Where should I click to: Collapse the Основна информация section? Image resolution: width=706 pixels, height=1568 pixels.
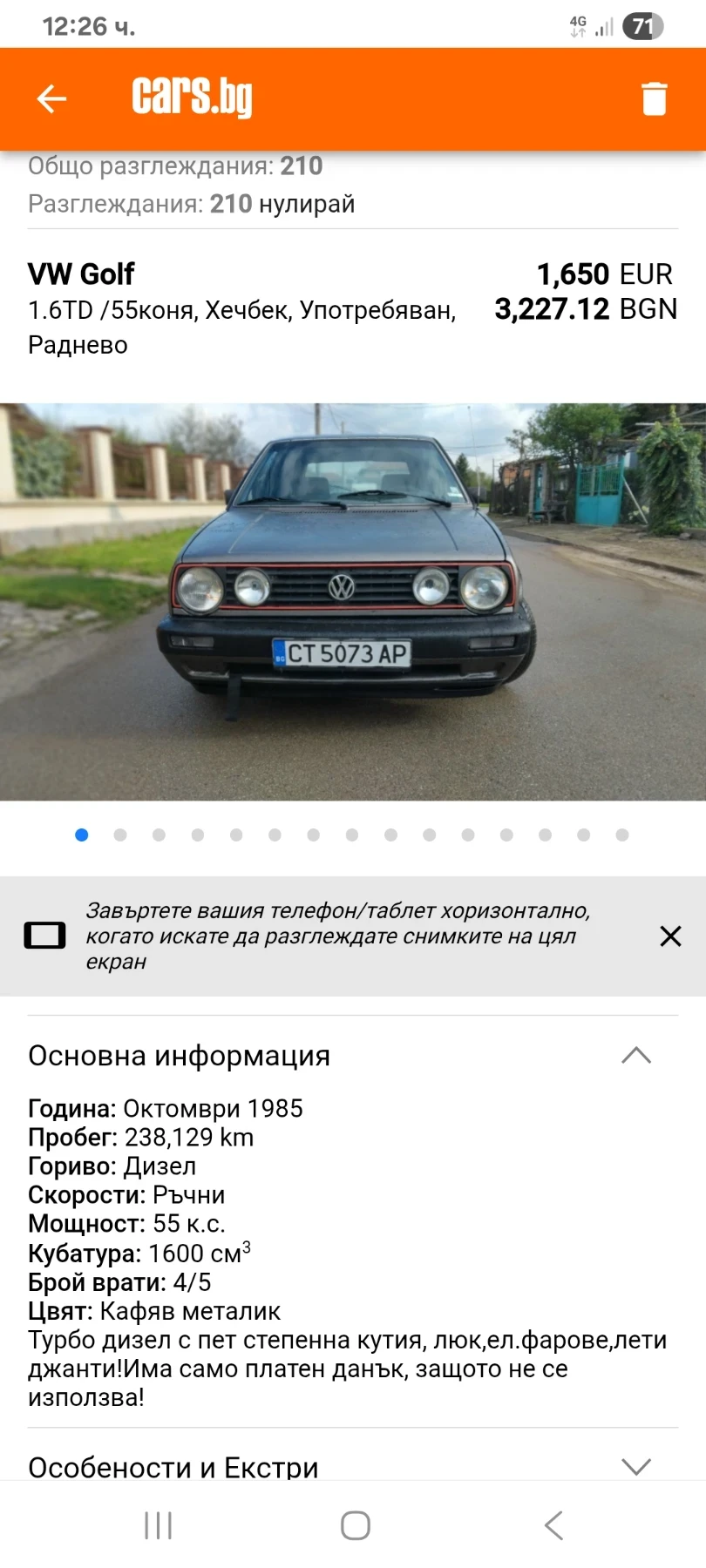[637, 1056]
